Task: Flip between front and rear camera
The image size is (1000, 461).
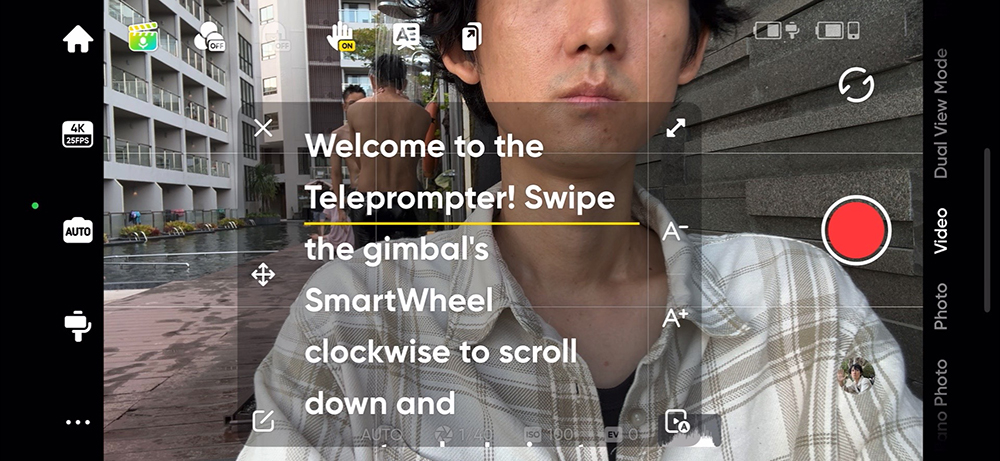Action: tap(855, 85)
